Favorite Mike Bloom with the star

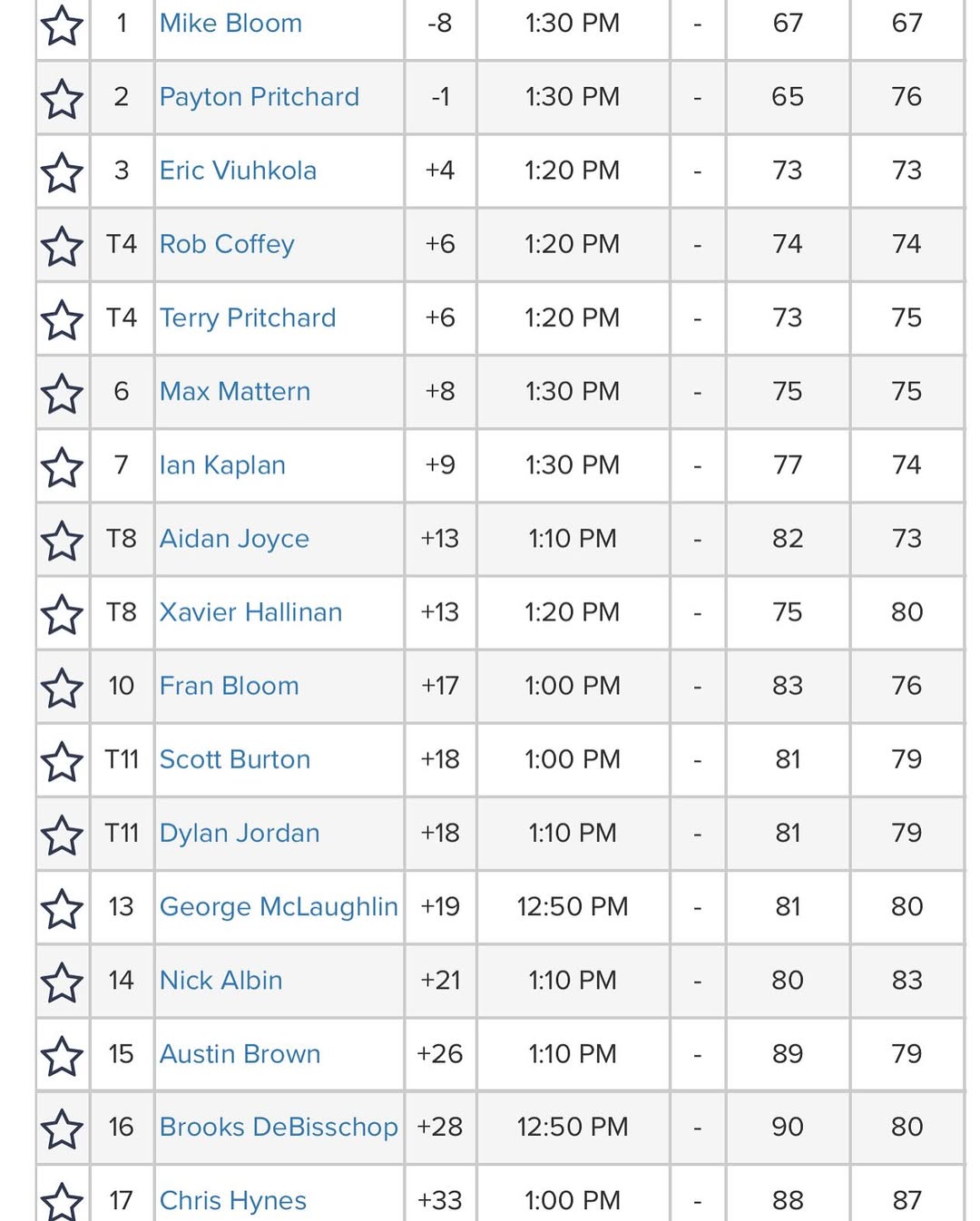coord(62,25)
